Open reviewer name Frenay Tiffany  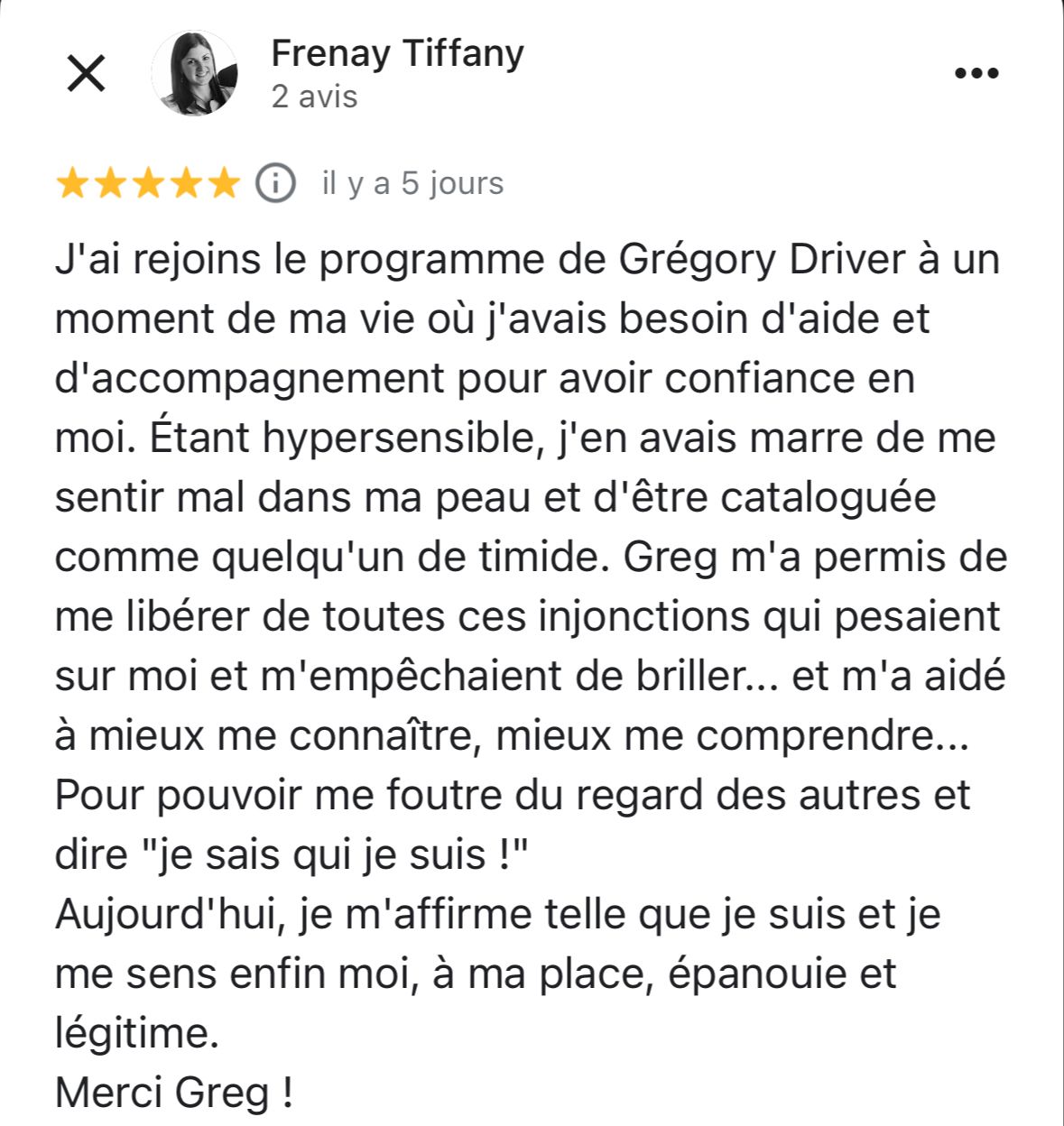pyautogui.click(x=397, y=53)
